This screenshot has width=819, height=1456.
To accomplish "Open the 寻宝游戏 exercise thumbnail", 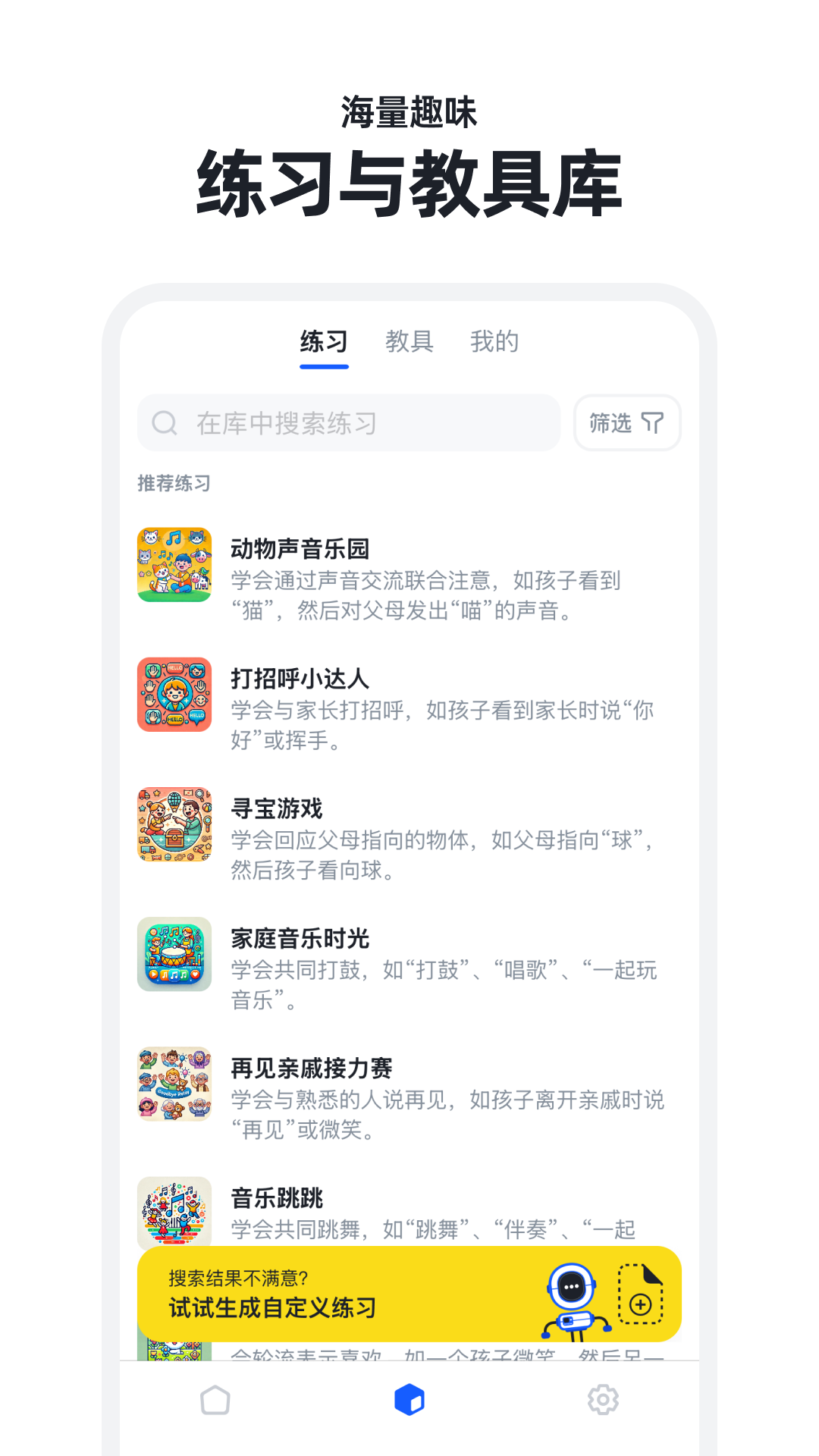I will click(174, 824).
